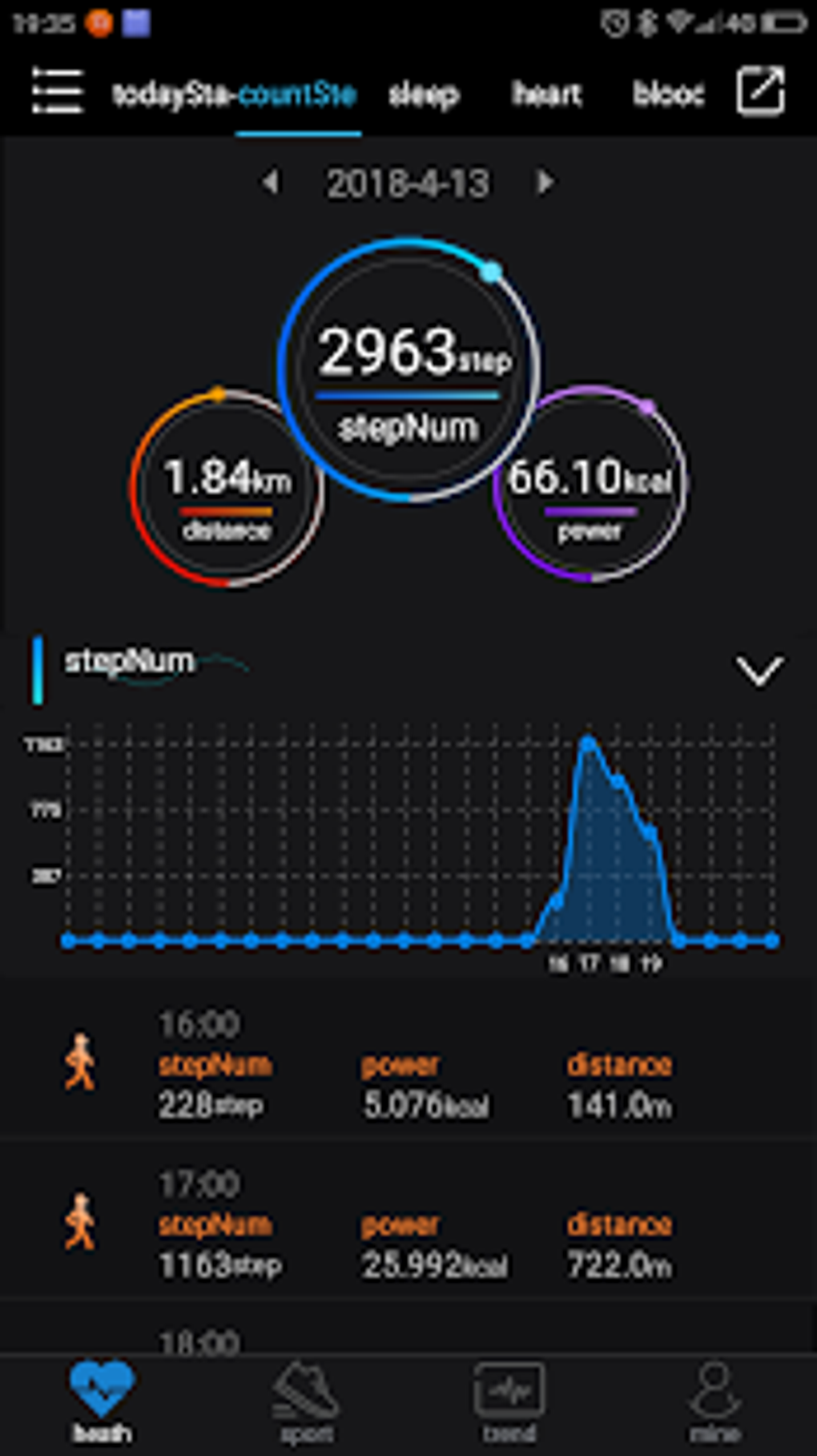Open the sport bottom tab
This screenshot has width=817, height=1456.
tap(306, 1403)
